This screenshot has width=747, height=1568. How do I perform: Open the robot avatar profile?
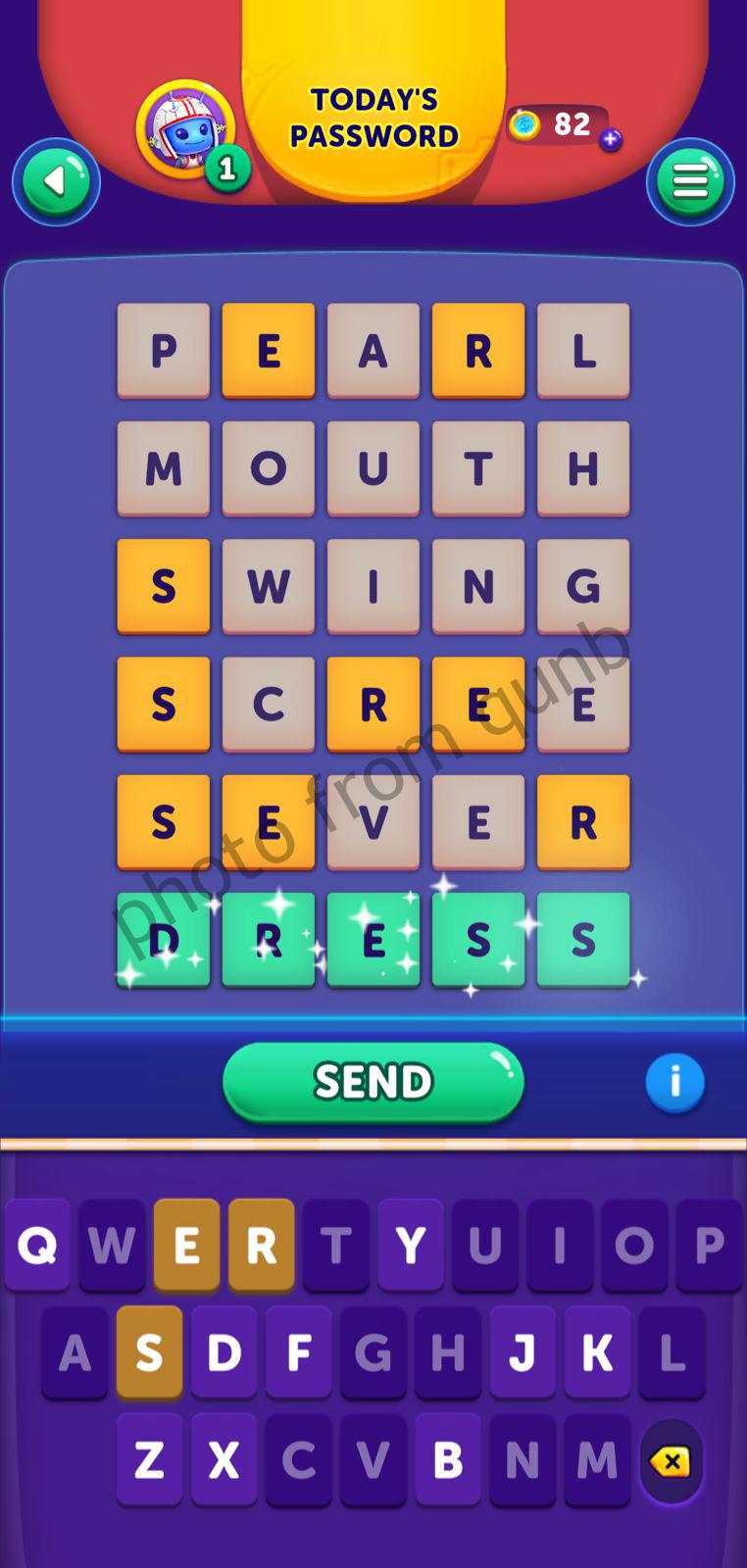184,129
